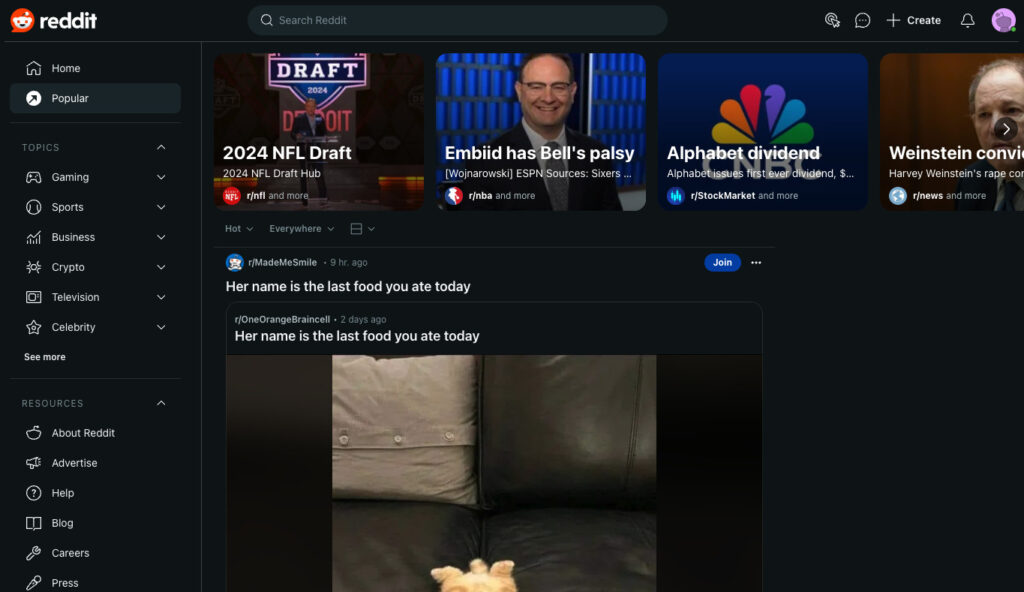Go to Home in the sidebar
This screenshot has height=592, width=1024.
(66, 68)
